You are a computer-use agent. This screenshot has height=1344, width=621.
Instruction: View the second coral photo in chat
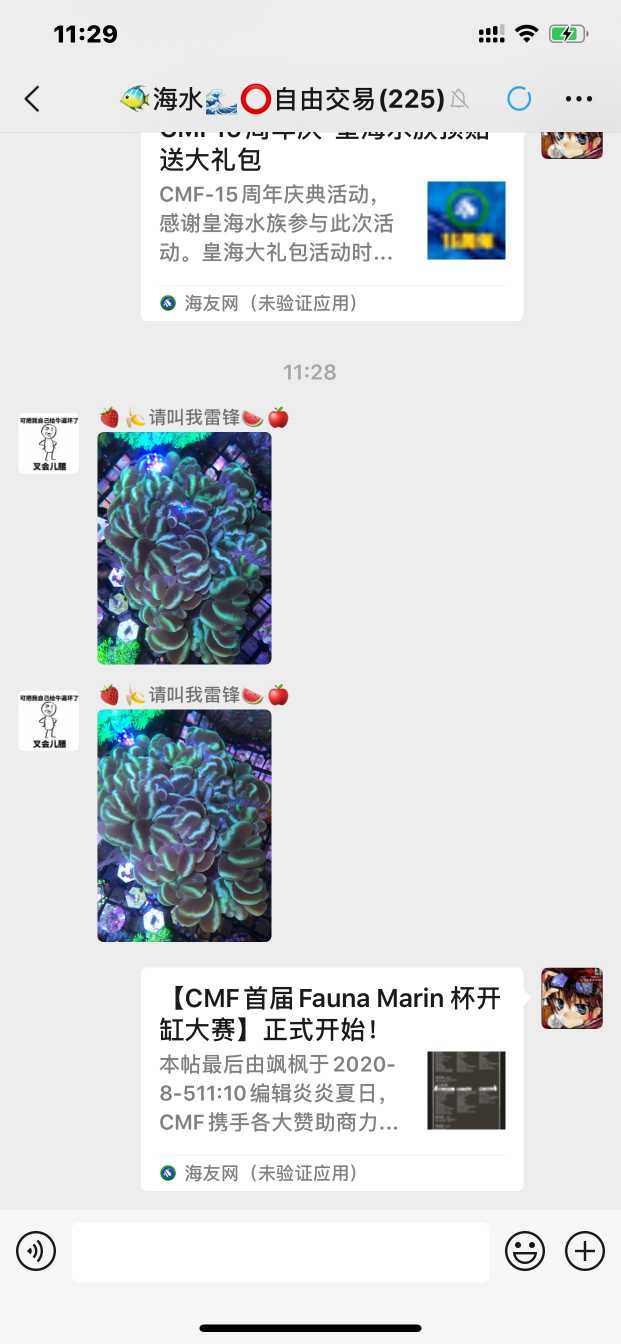(x=184, y=825)
